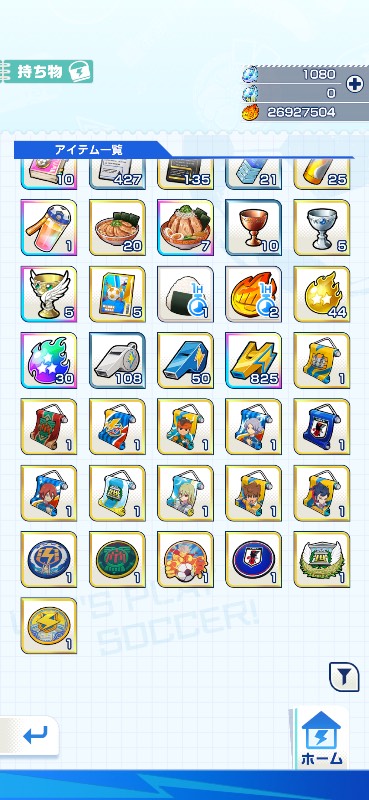Select the gold lightning item with 825
This screenshot has width=369, height=800.
click(254, 360)
